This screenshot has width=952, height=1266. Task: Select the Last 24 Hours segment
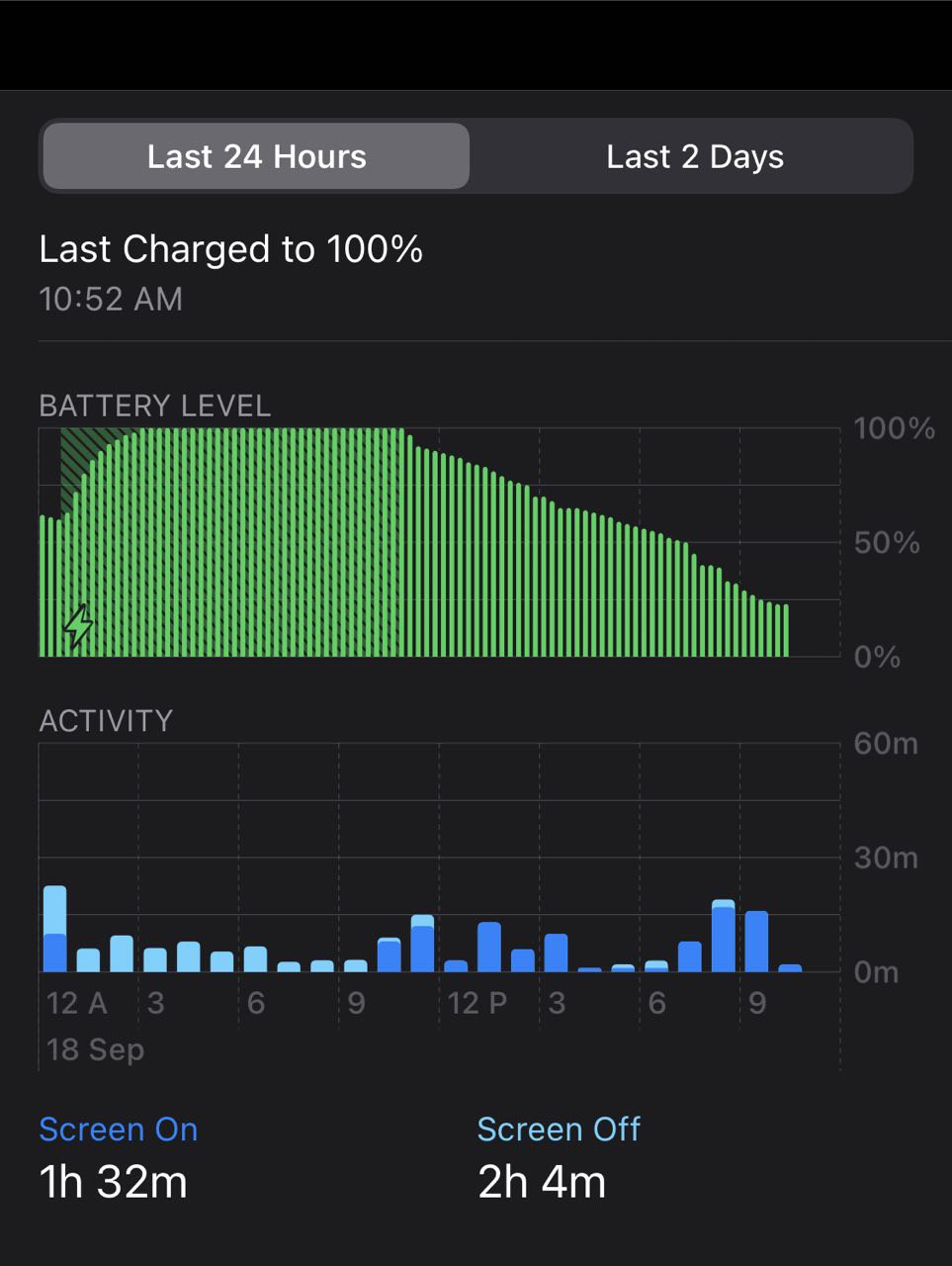click(x=256, y=156)
